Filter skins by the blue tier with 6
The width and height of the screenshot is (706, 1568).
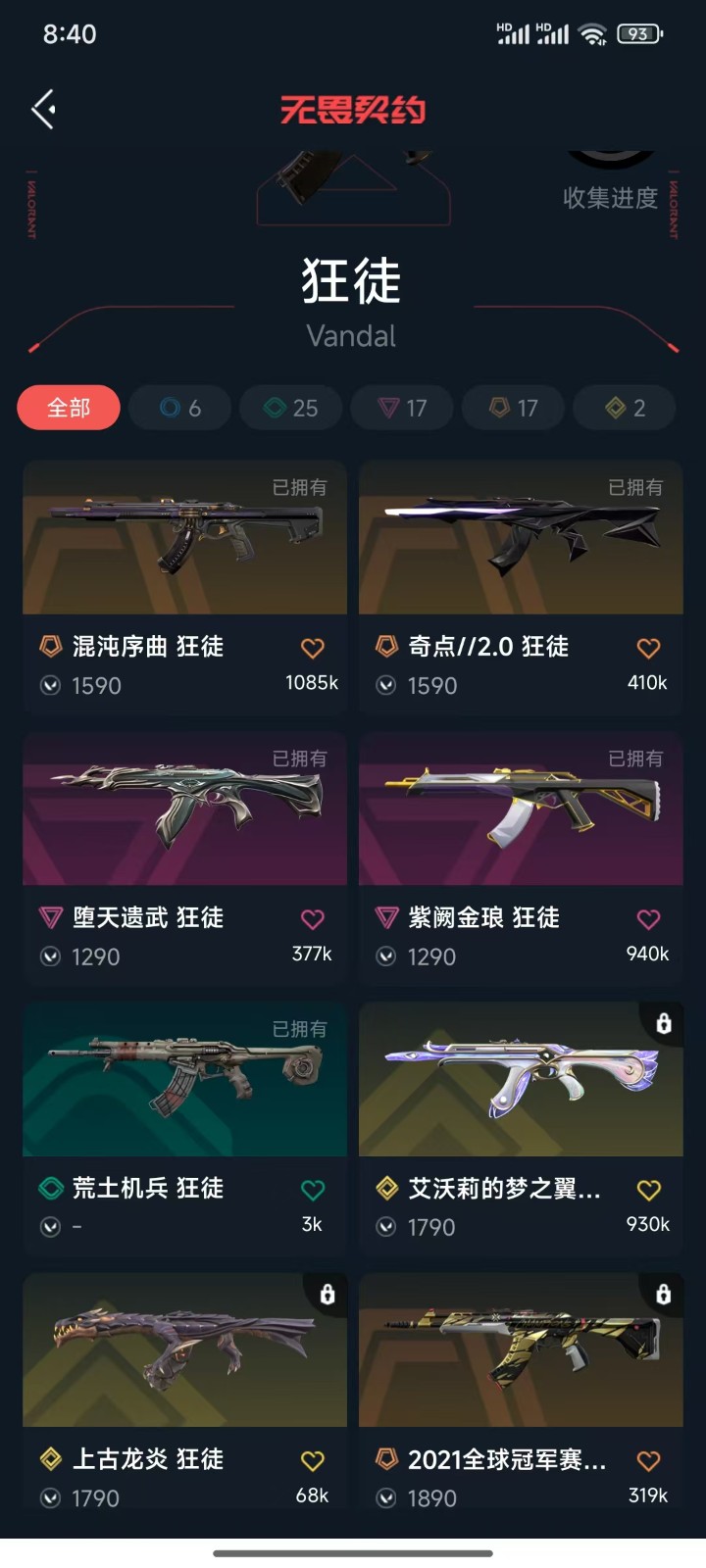coord(180,408)
